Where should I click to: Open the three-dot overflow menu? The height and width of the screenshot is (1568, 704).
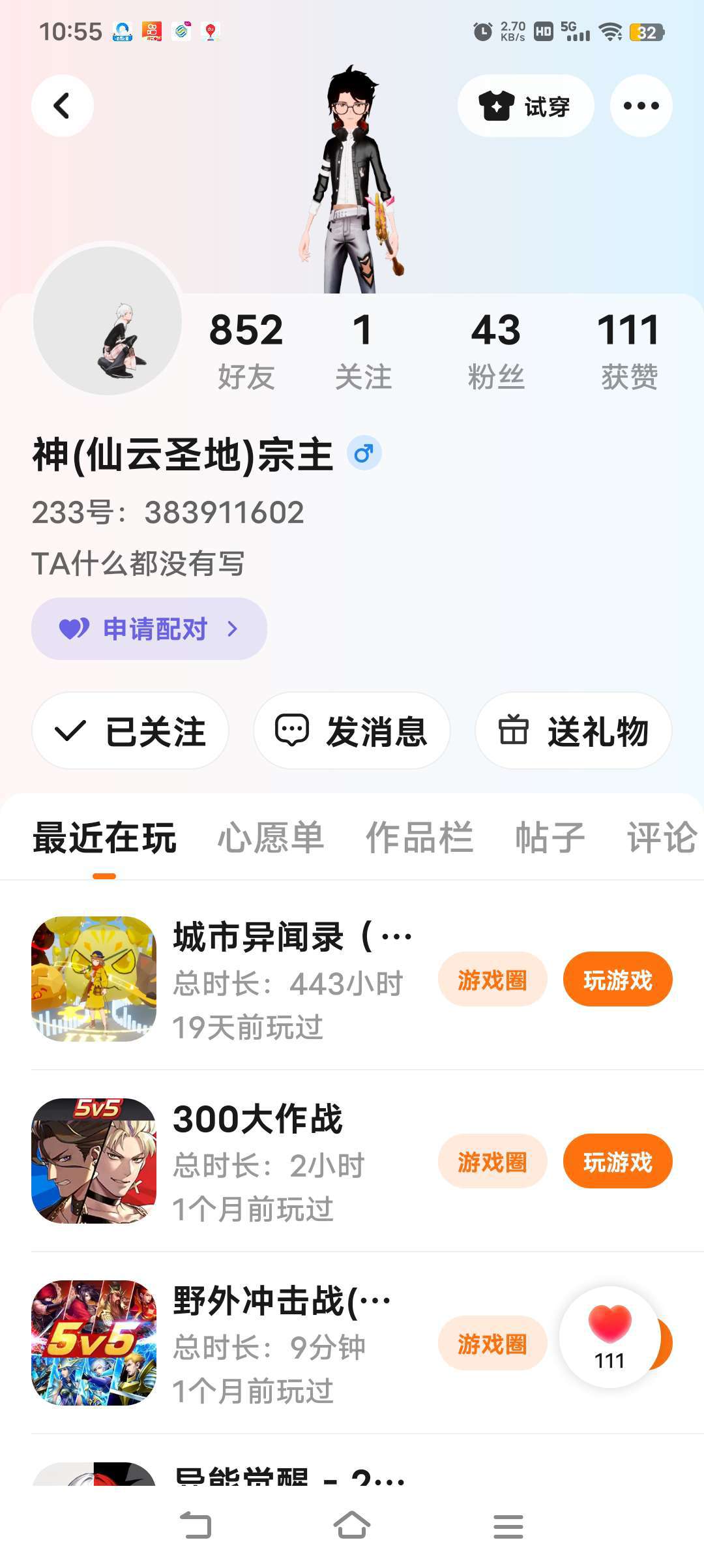pyautogui.click(x=641, y=106)
